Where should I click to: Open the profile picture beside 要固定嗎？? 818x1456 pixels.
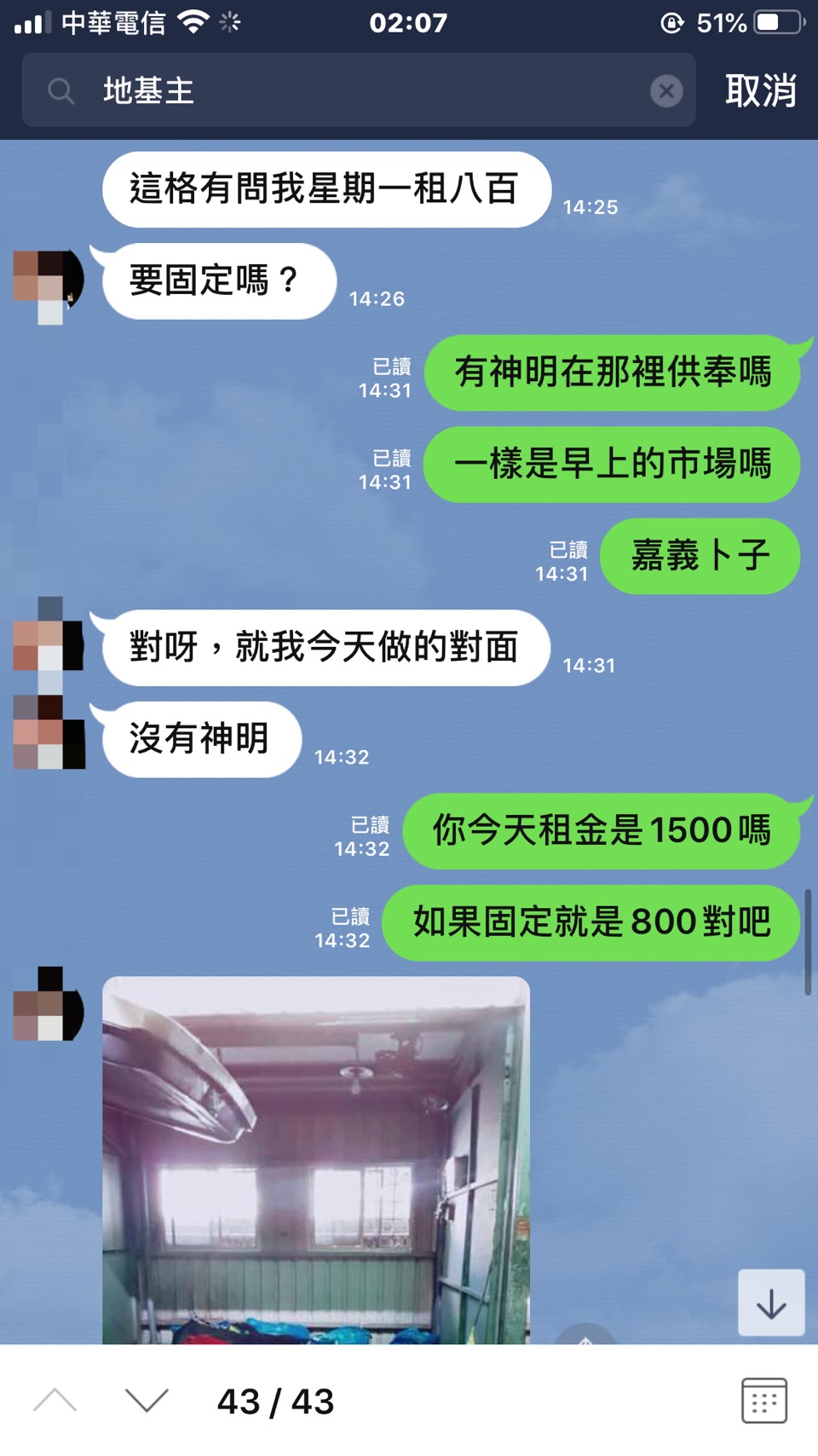(49, 280)
